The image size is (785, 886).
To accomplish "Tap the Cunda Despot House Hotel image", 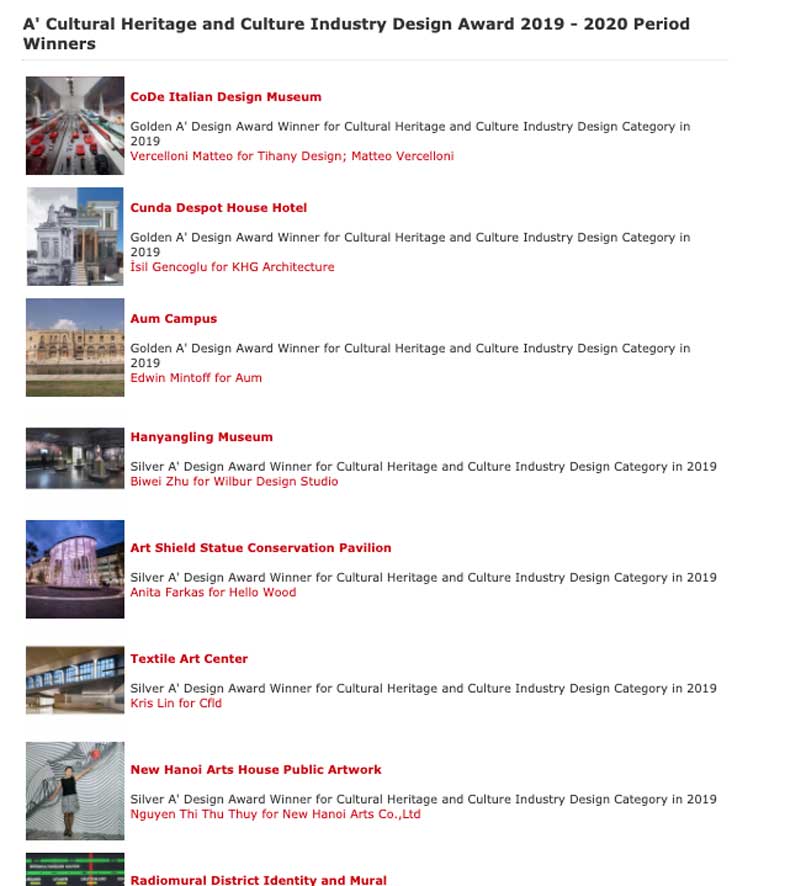I will click(x=75, y=236).
